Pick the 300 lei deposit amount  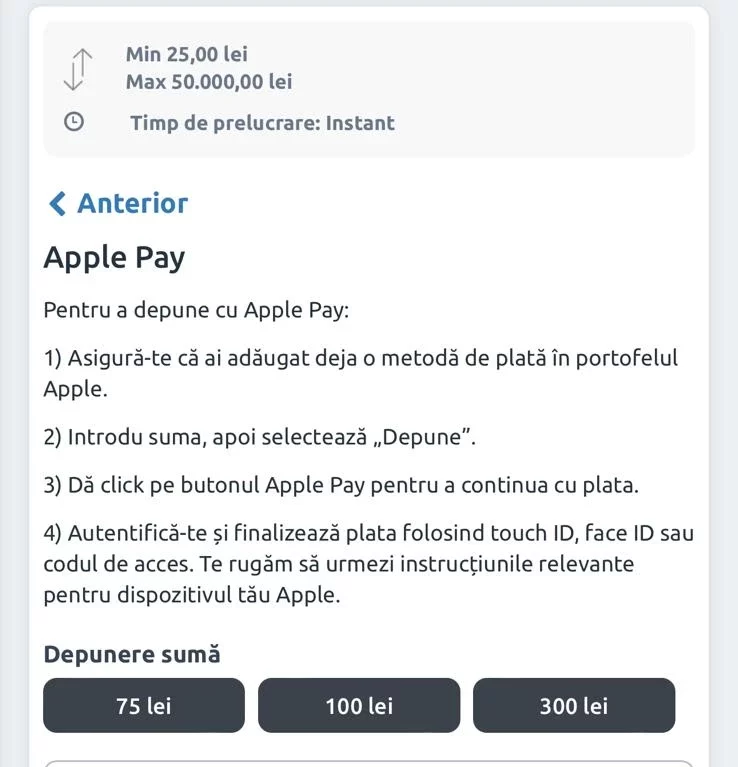[x=574, y=705]
